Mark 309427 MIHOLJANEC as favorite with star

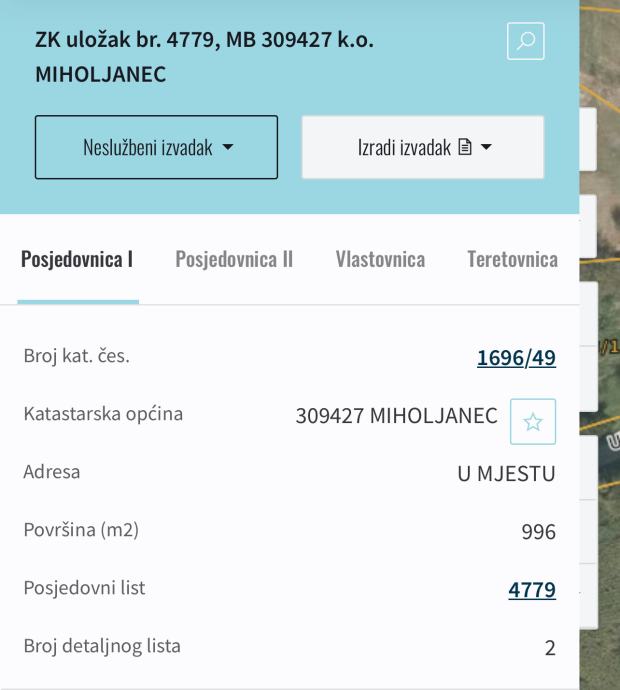coord(533,421)
